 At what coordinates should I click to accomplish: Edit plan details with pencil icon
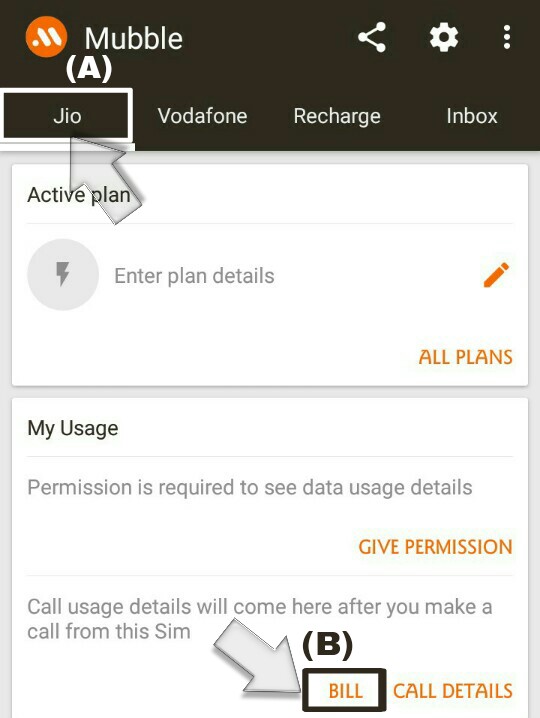496,275
